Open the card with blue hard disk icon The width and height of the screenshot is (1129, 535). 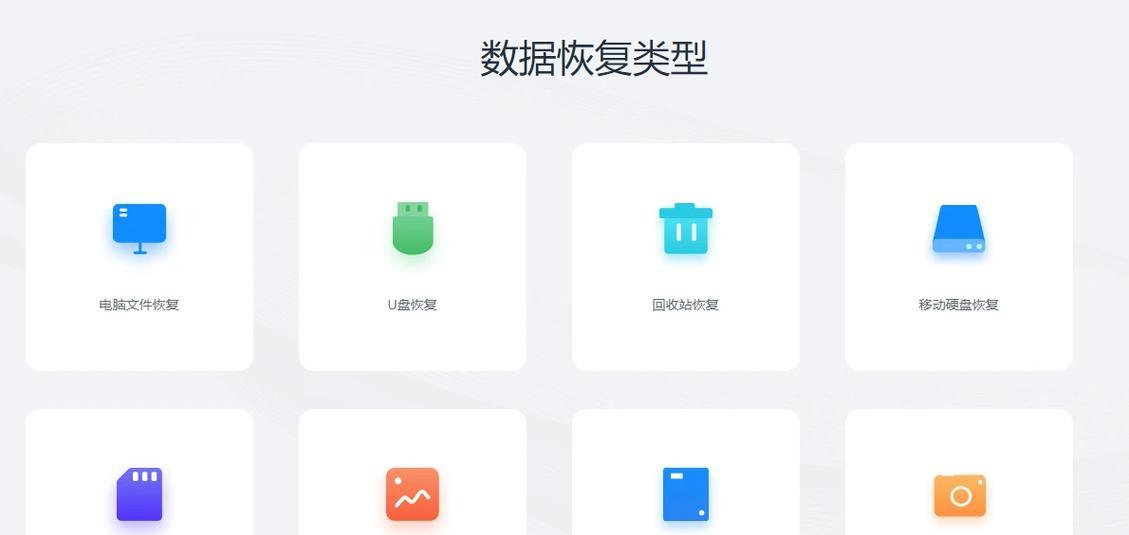pyautogui.click(x=685, y=494)
